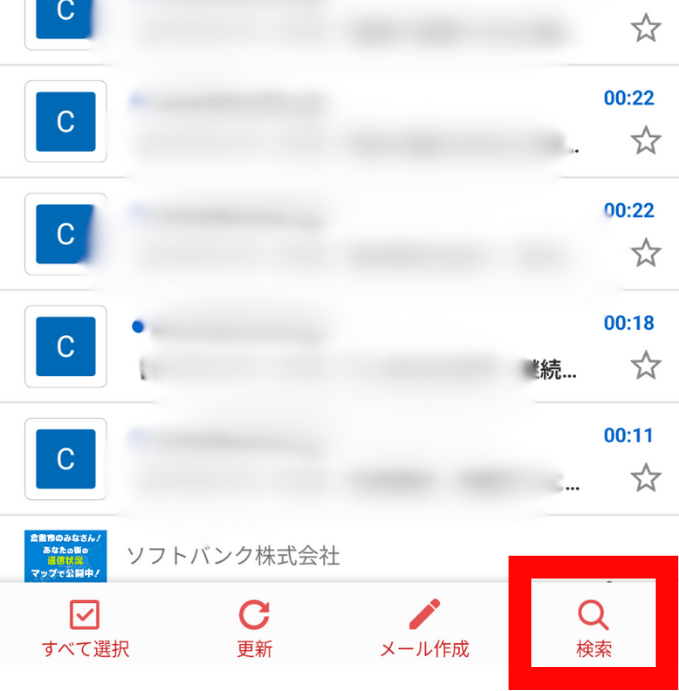
Task: Open the ソフトバンク株式会社 ad row
Action: 300,556
